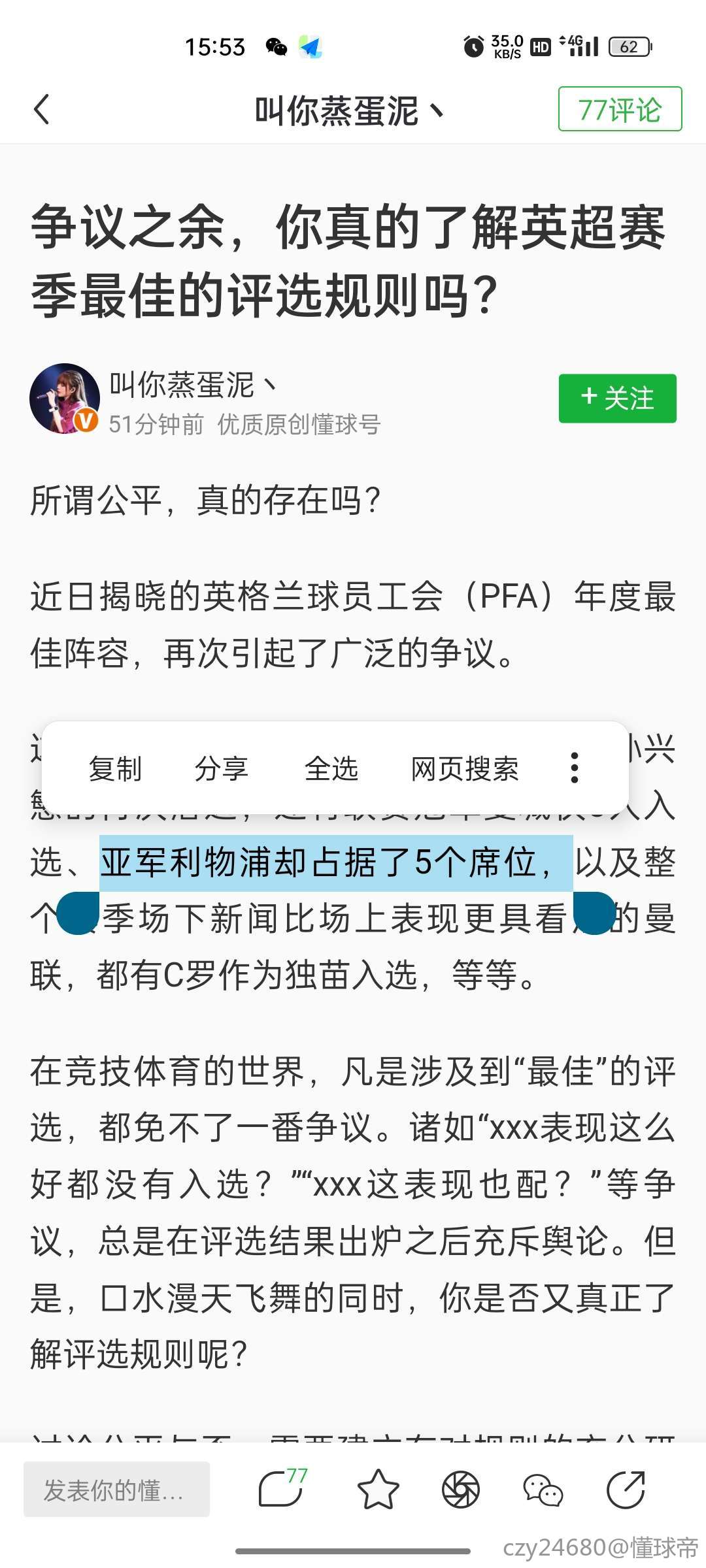Go back using the top-left arrow
This screenshot has height=1568, width=706.
(x=42, y=109)
